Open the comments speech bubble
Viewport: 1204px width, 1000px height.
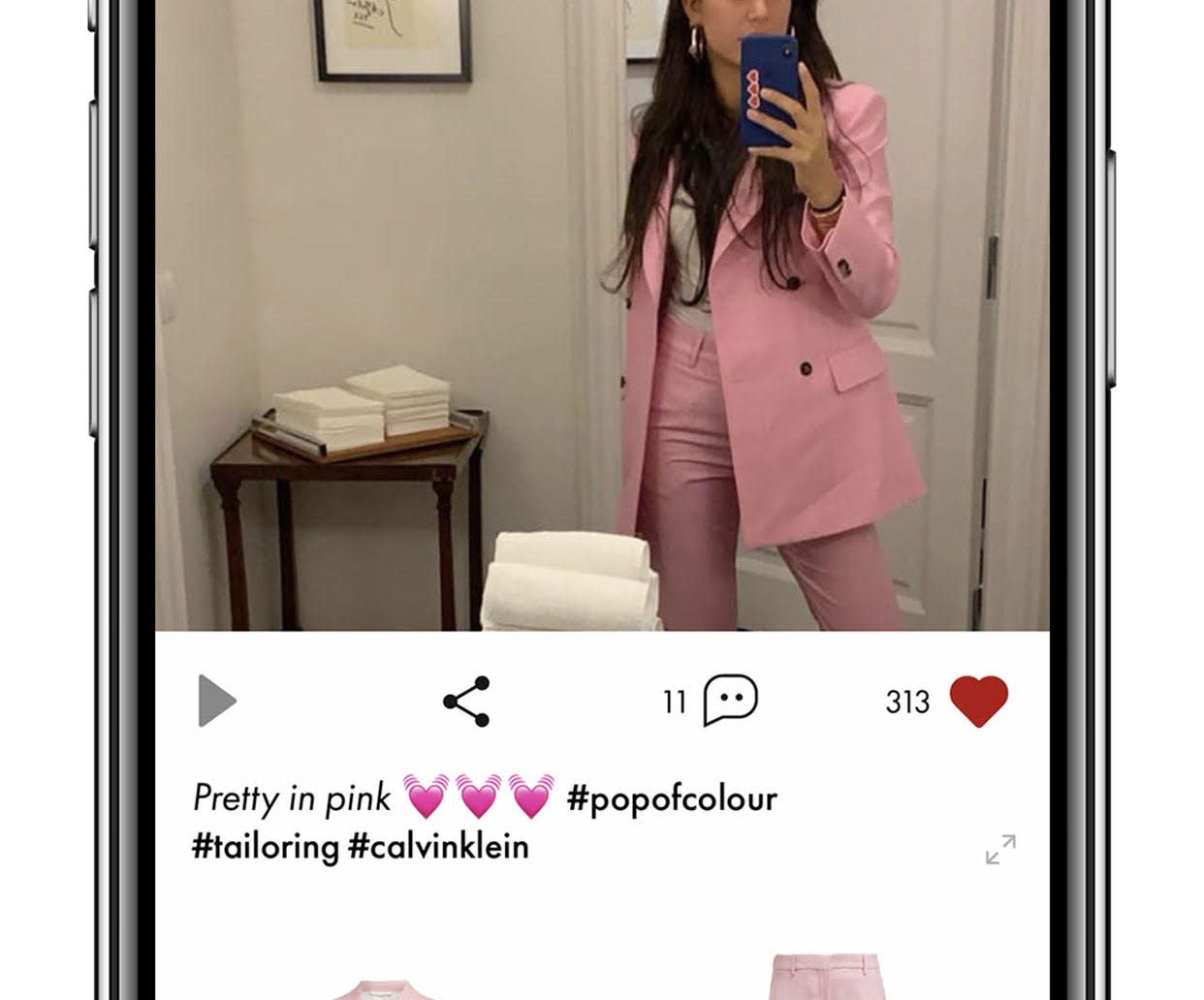(x=729, y=700)
